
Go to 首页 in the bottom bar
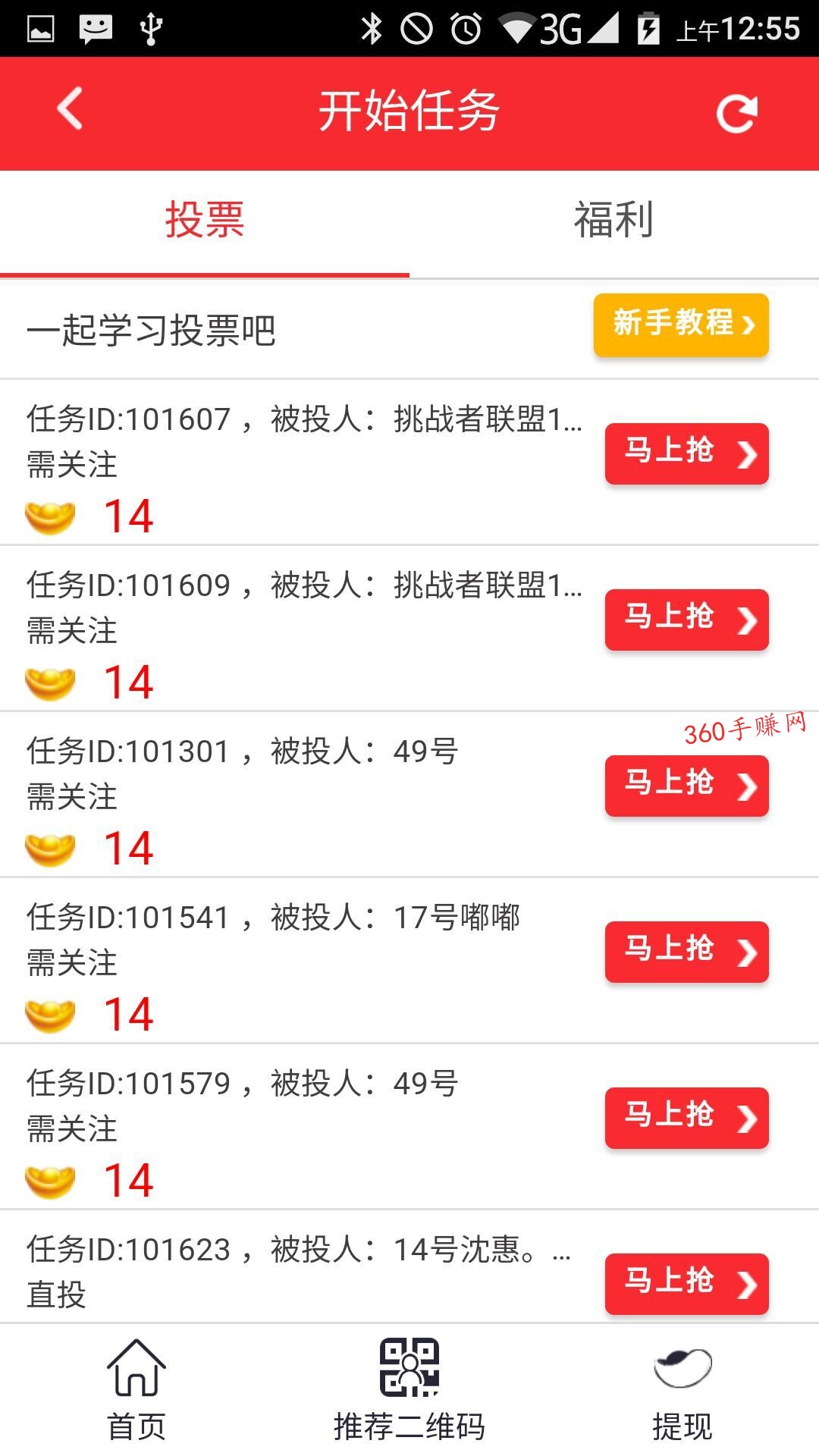click(136, 1391)
